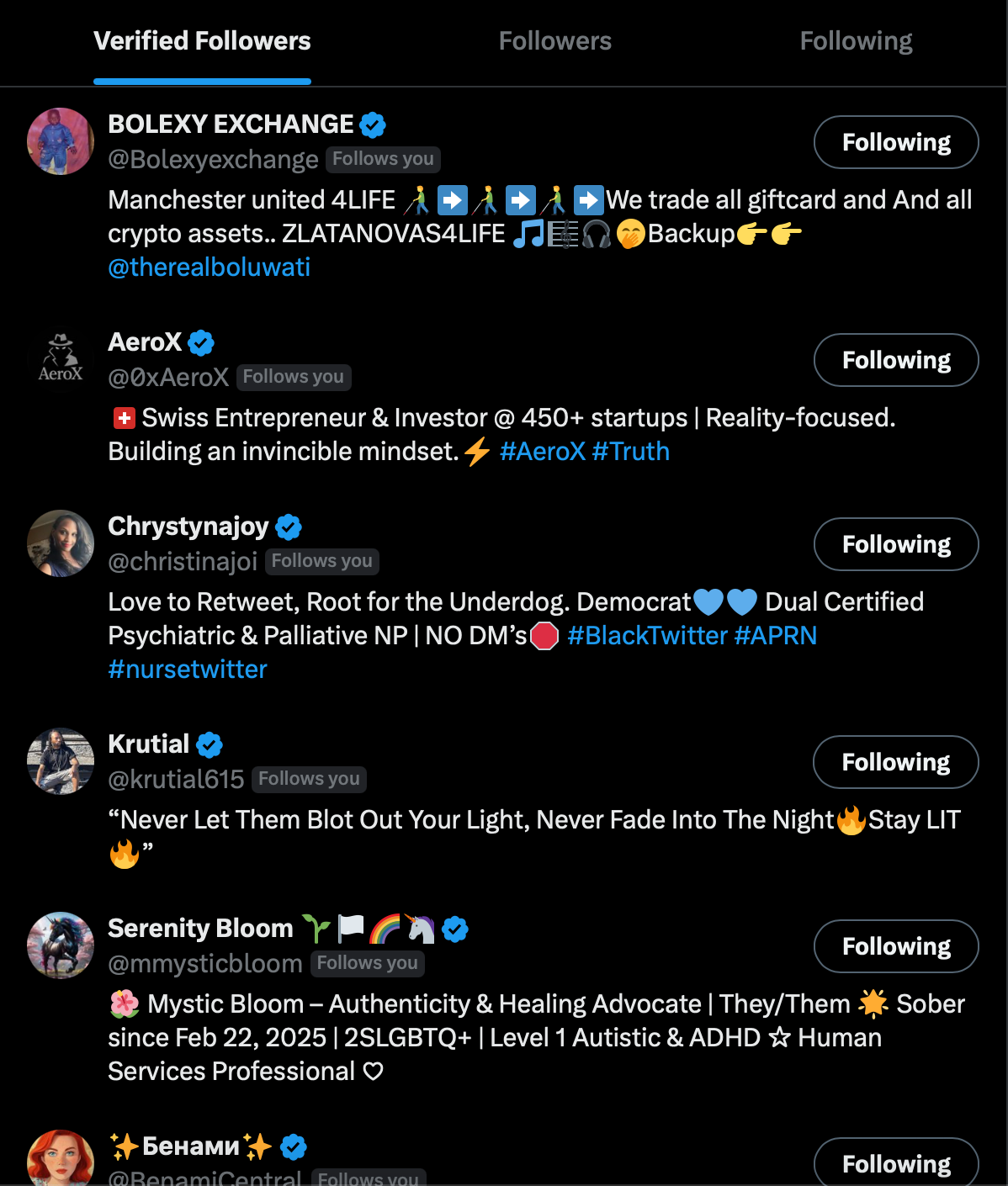Screen dimensions: 1008x1186
Task: Select the Verified Followers tab
Action: [x=202, y=41]
